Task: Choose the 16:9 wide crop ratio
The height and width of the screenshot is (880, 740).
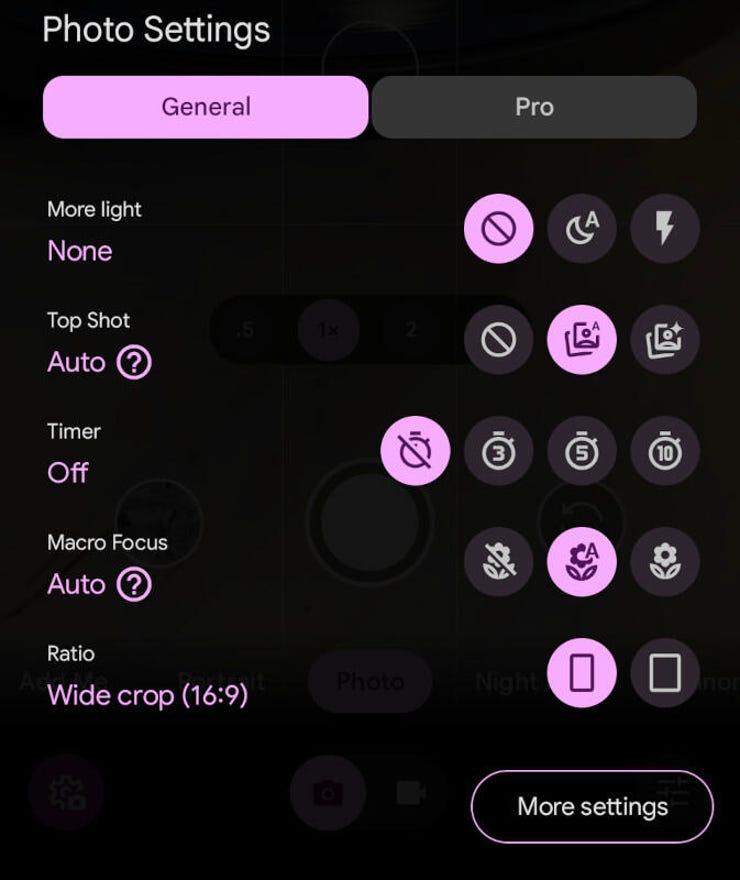Action: [x=582, y=674]
